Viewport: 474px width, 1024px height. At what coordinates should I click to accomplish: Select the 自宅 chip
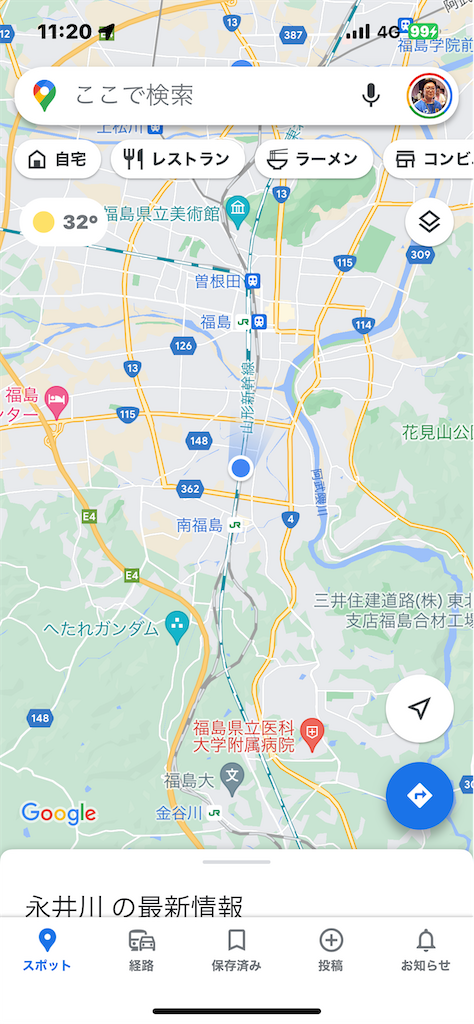coord(57,159)
